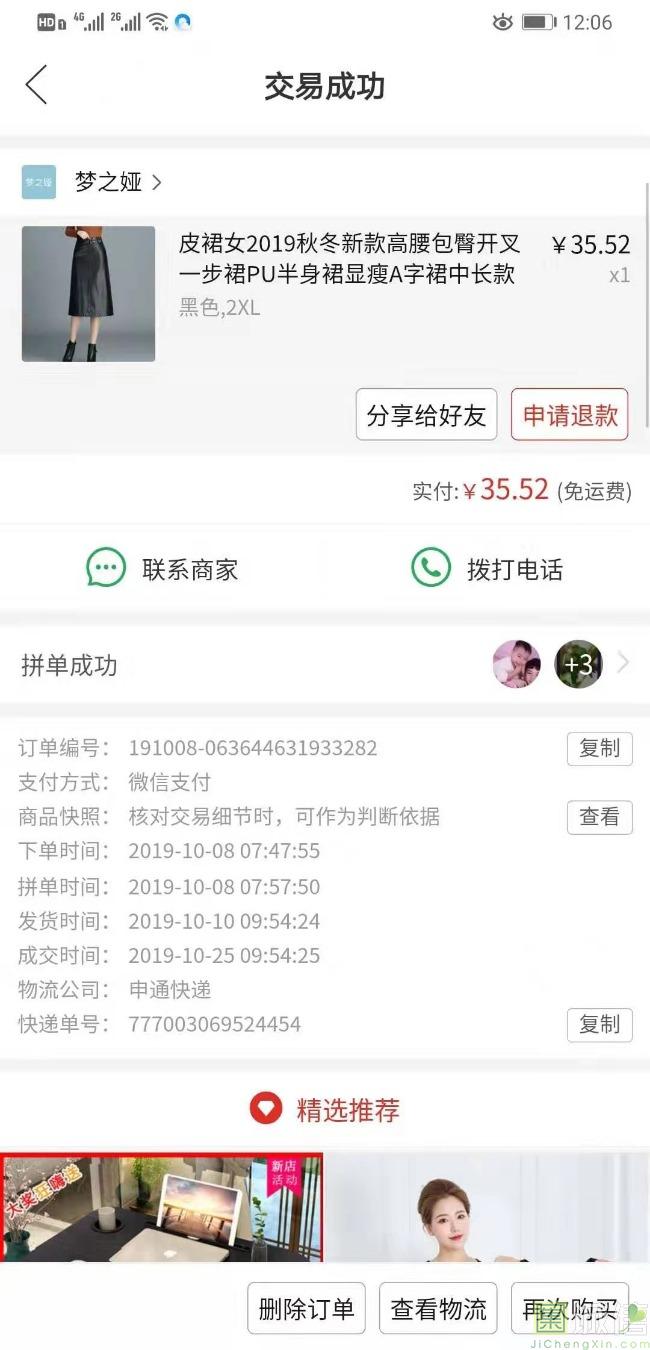Open the leather skirt product photo
The height and width of the screenshot is (1350, 650).
(x=88, y=293)
